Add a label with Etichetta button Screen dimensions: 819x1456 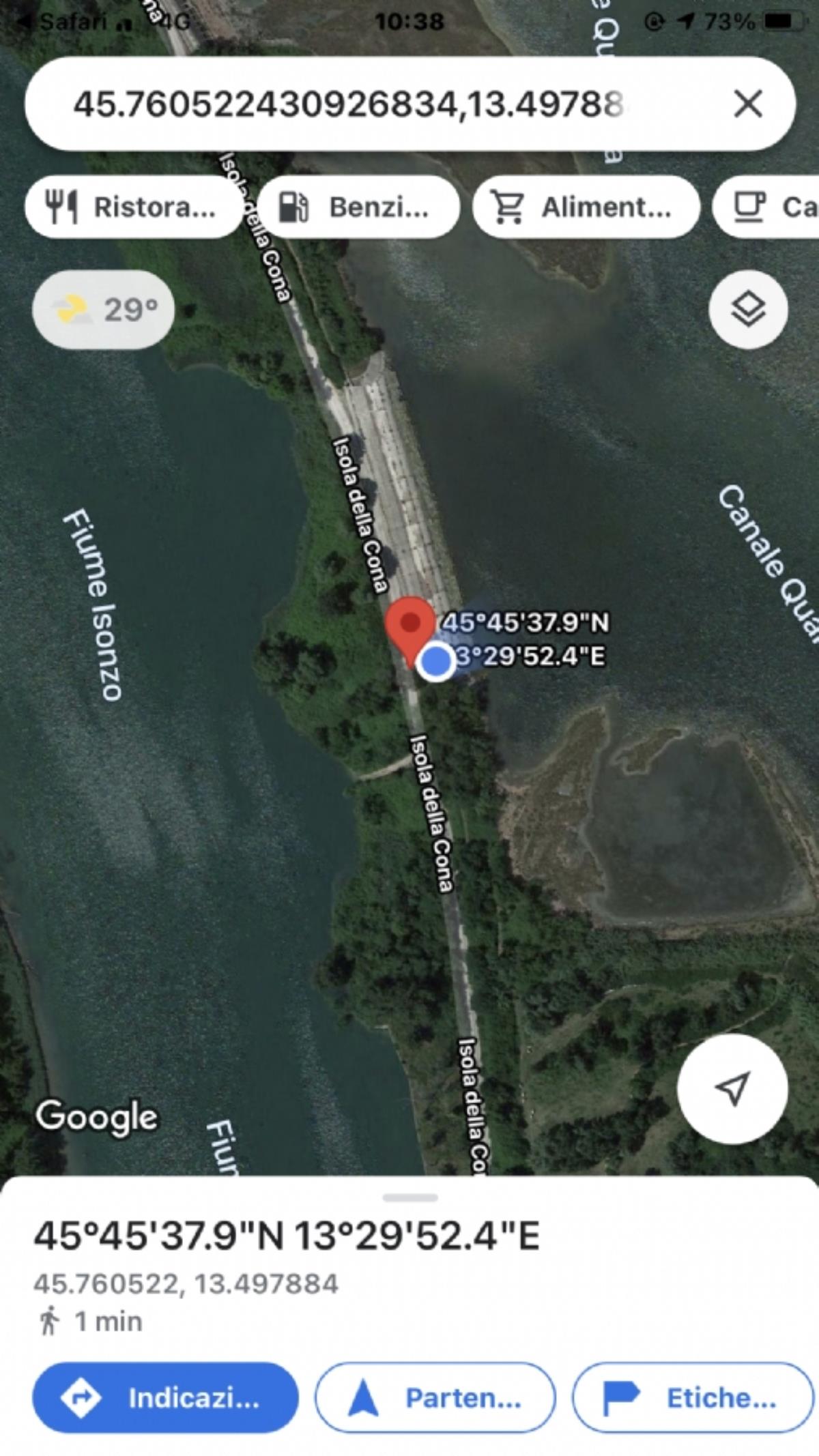[x=692, y=1397]
